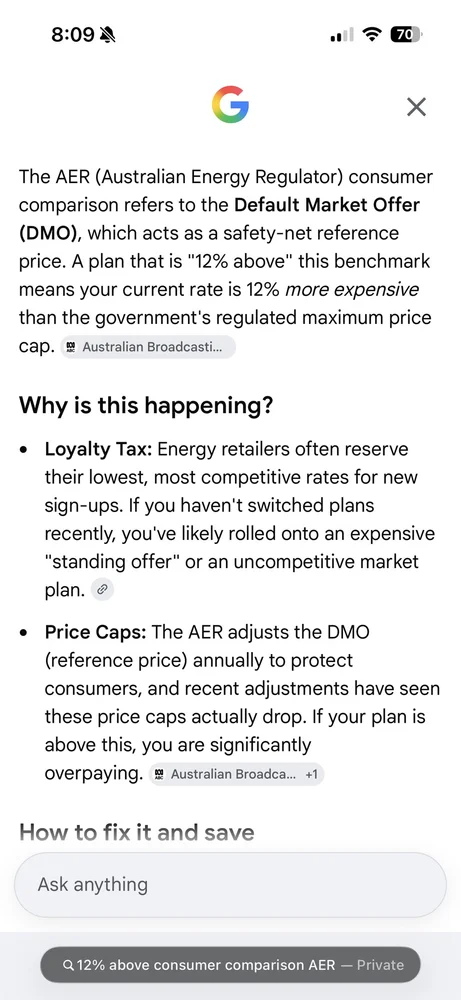Open the Australian Broadcasting source chip under the first paragraph
Screen dimensions: 461x1000
tap(148, 348)
